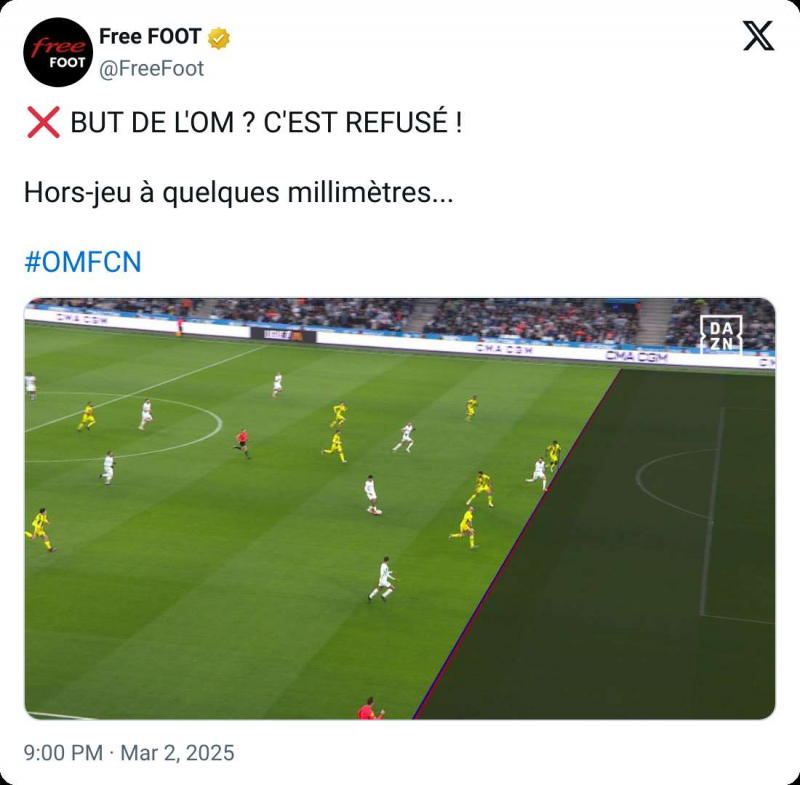Viewport: 800px width, 785px height.
Task: Open the #OMFCN hashtag
Action: [82, 262]
